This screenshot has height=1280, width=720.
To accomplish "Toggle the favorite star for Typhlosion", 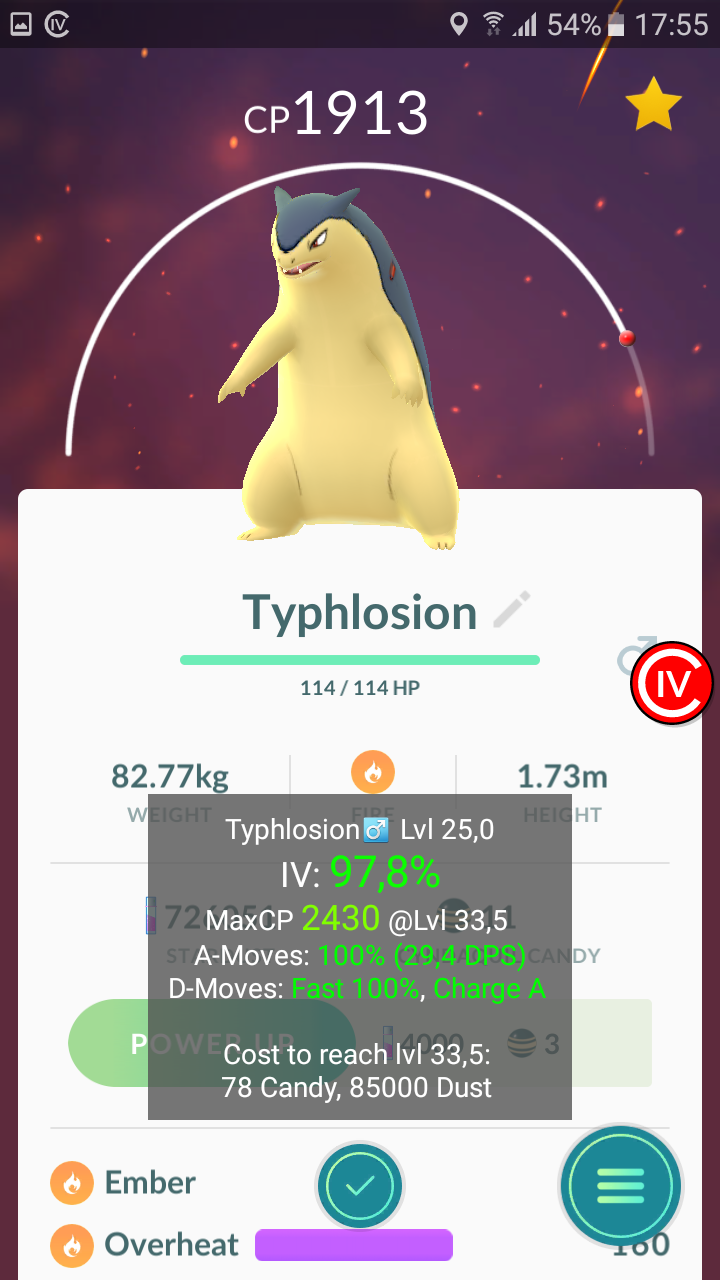I will [653, 106].
